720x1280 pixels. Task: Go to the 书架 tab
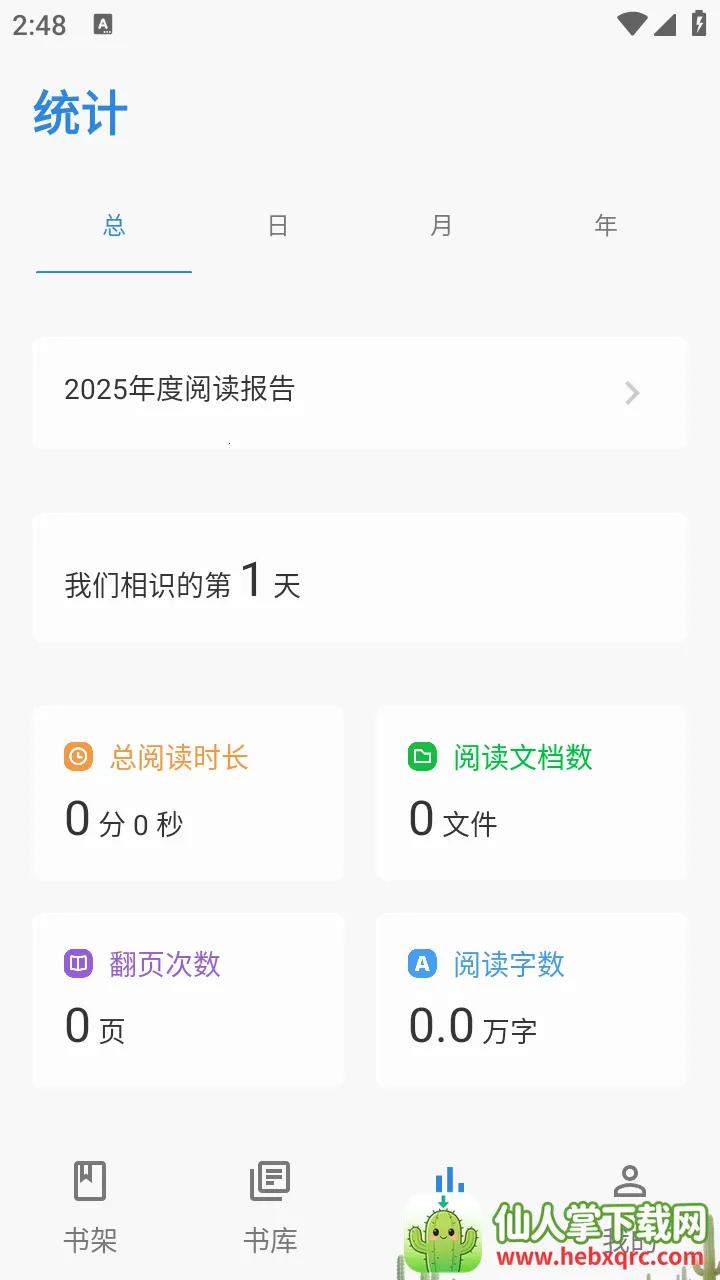[x=90, y=1207]
